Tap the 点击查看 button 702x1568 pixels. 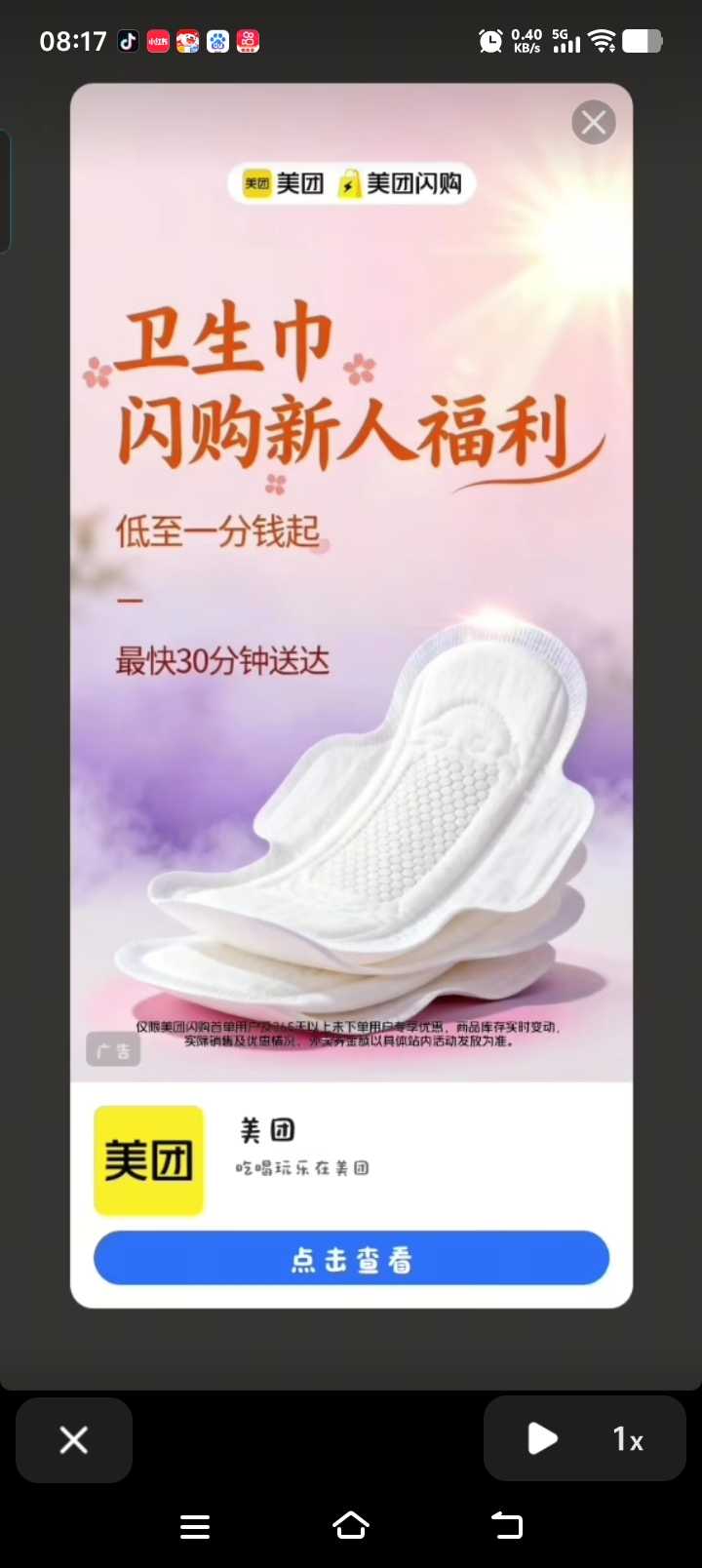tap(351, 1259)
